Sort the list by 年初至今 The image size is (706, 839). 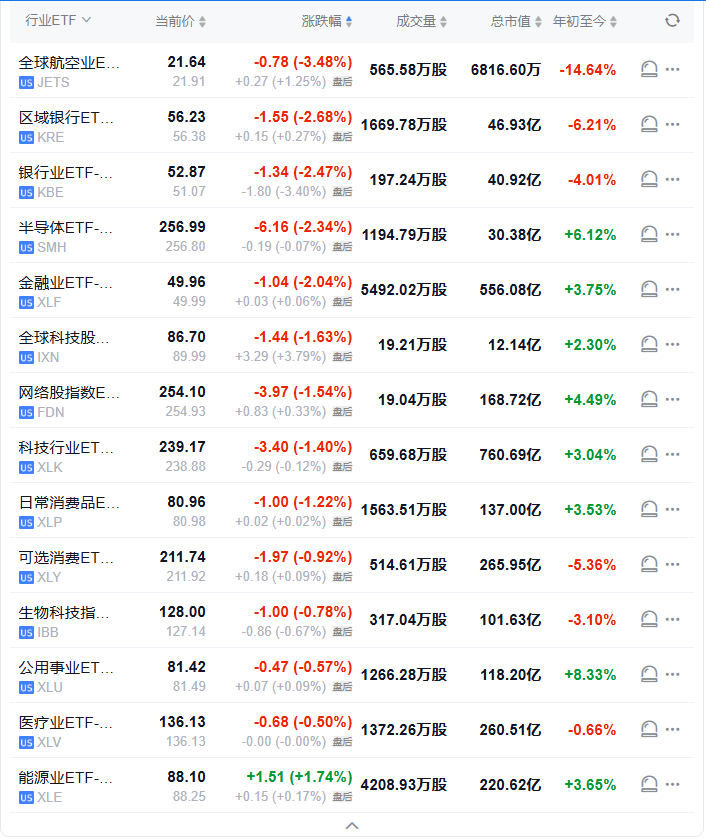pyautogui.click(x=585, y=21)
